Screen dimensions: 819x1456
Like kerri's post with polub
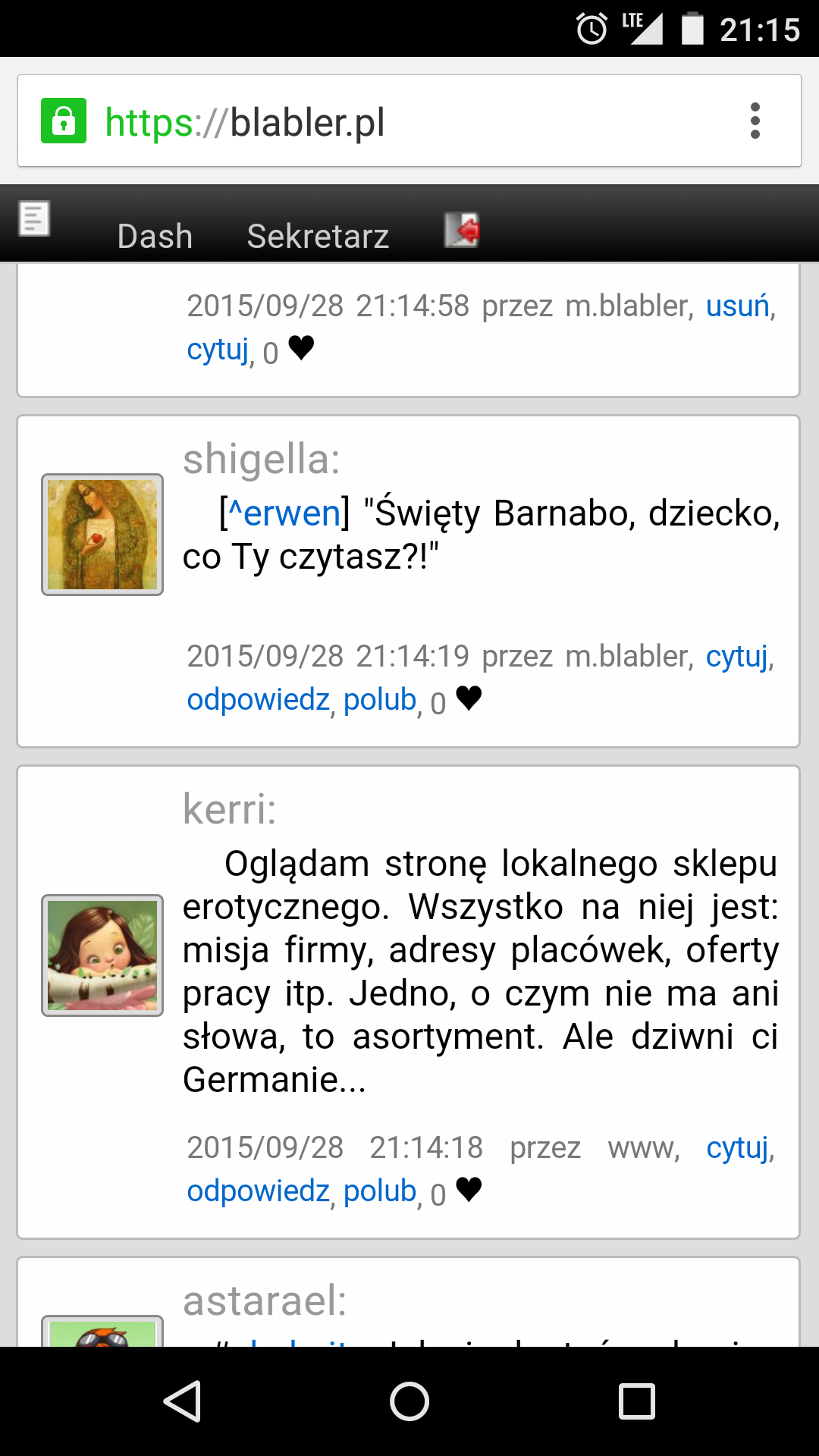click(380, 1191)
